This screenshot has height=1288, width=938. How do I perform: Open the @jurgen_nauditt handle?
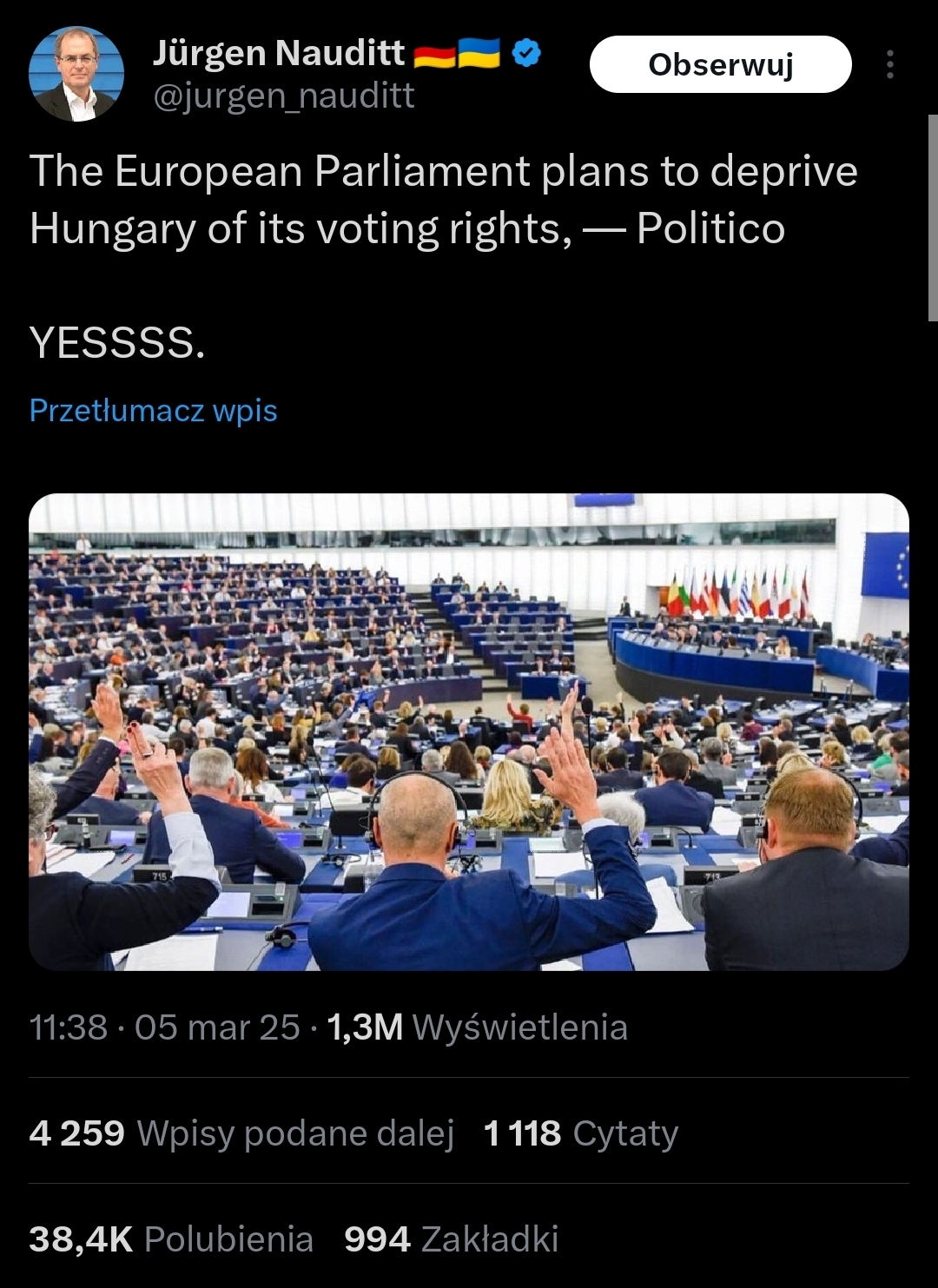[284, 96]
